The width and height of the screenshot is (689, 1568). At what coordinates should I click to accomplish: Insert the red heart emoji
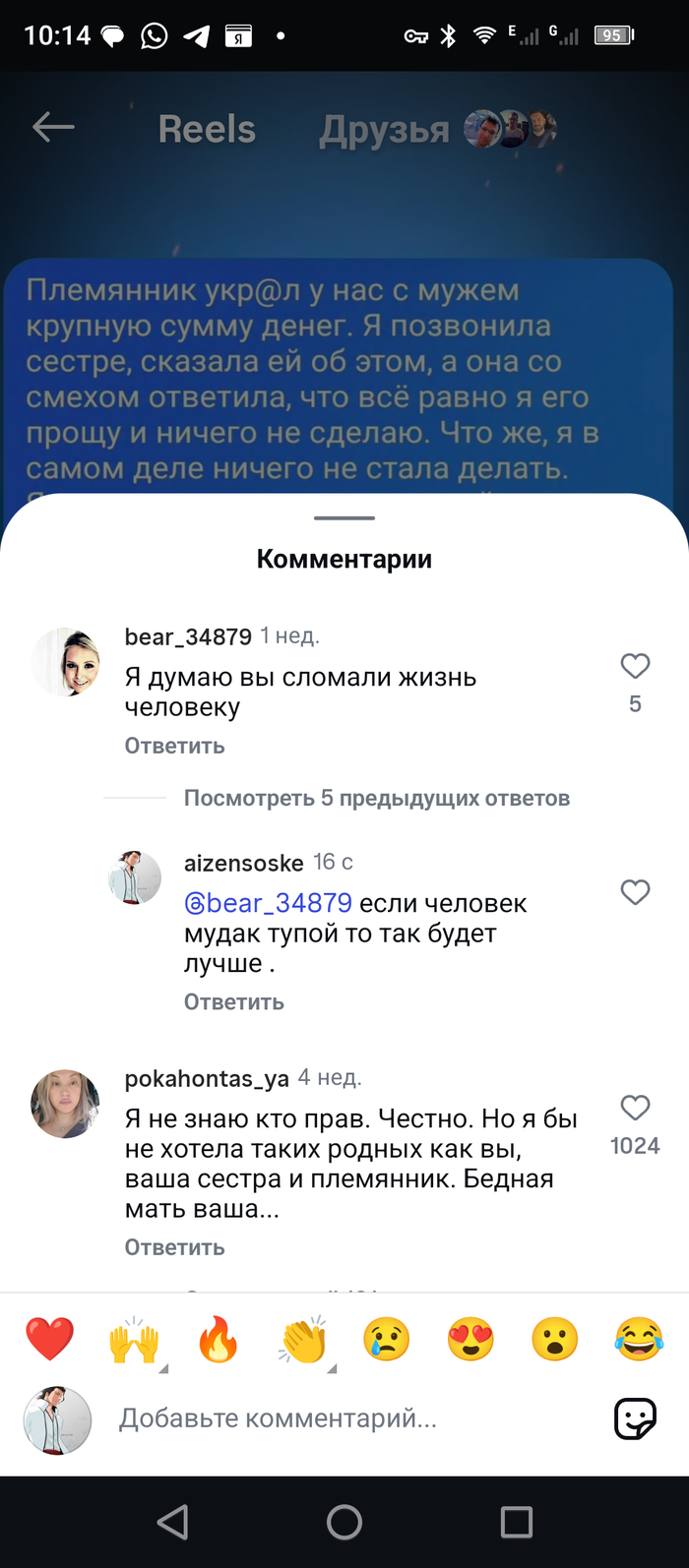(x=49, y=1340)
